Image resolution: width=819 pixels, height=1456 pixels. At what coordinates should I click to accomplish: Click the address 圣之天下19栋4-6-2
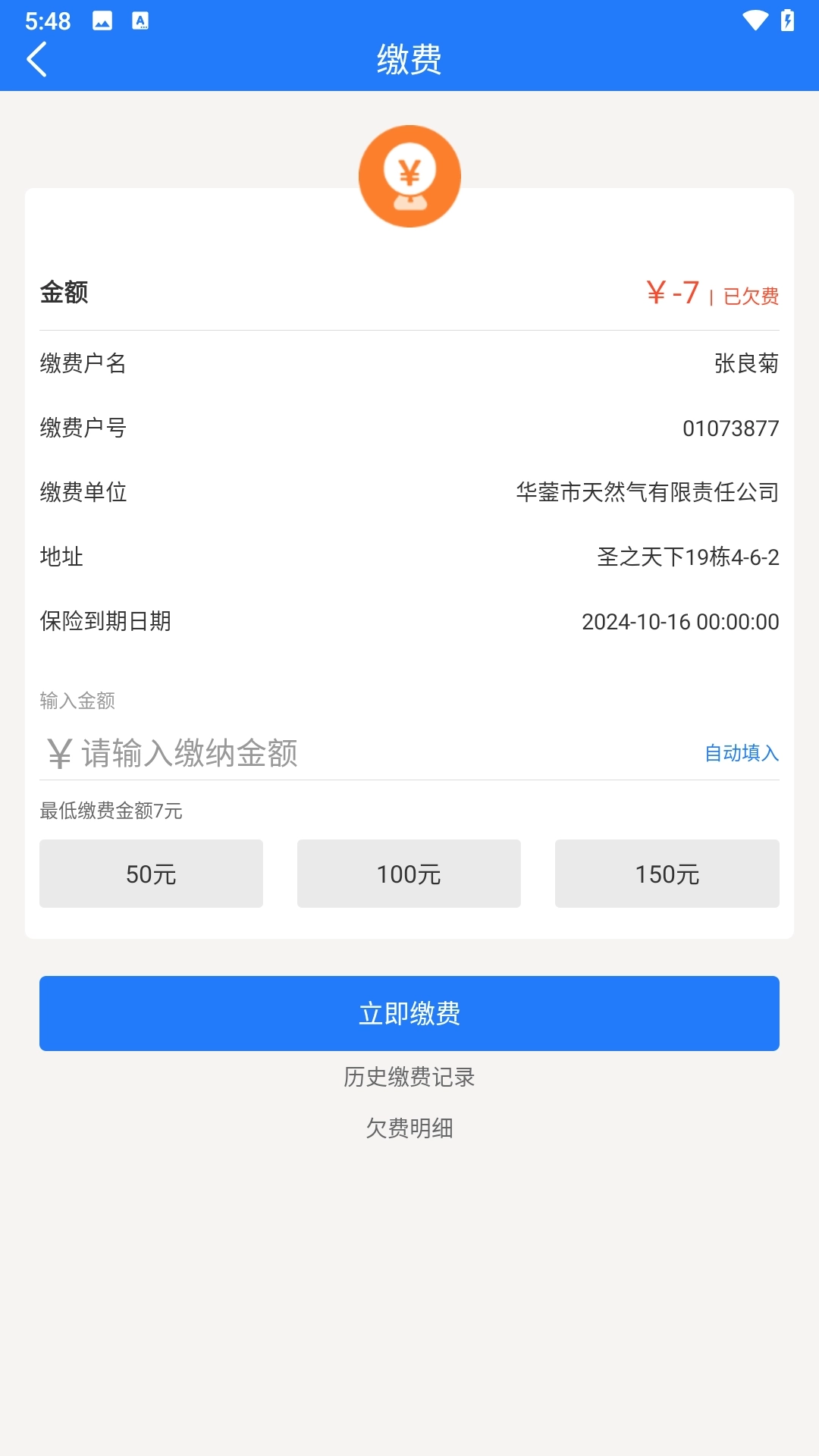[686, 557]
